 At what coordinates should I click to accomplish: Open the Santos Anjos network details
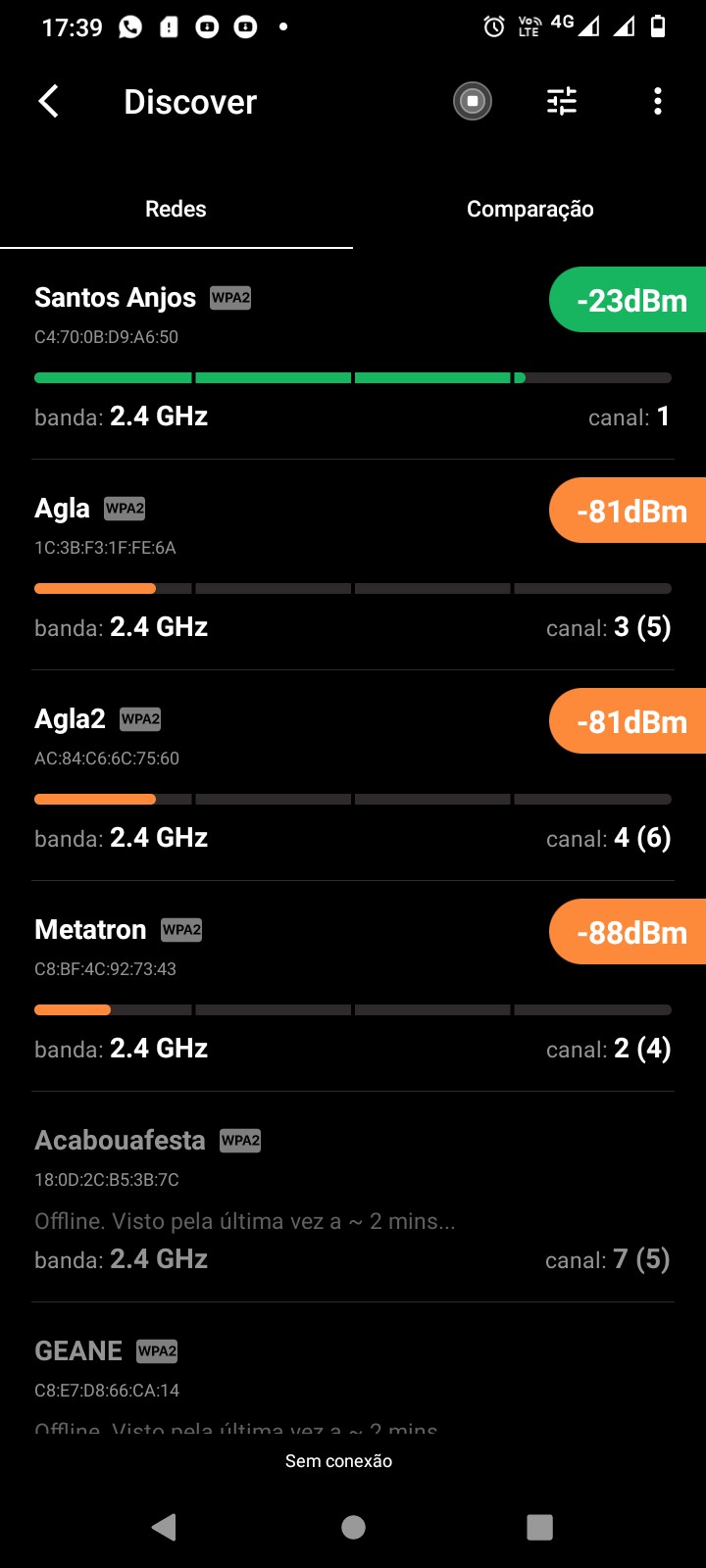pos(294,358)
